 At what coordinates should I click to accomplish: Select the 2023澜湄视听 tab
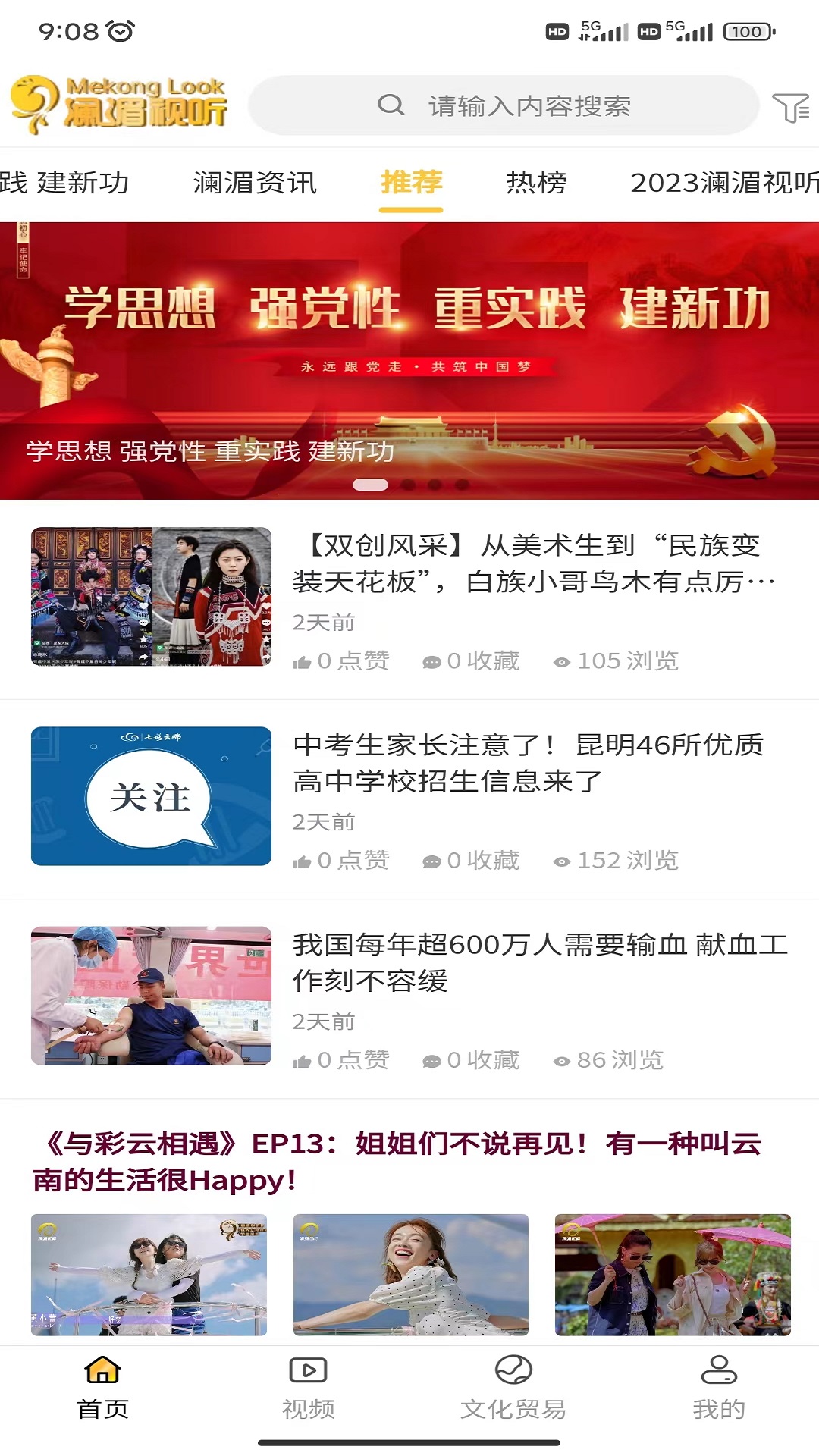tap(723, 183)
